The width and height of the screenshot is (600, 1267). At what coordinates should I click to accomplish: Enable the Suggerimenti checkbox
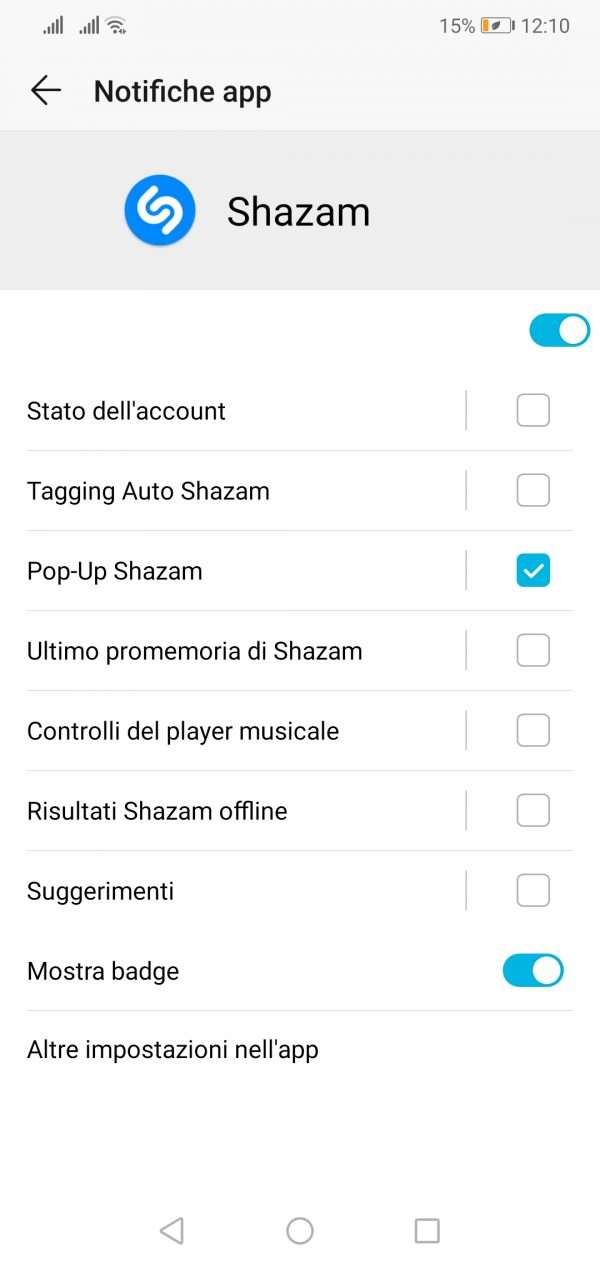533,890
